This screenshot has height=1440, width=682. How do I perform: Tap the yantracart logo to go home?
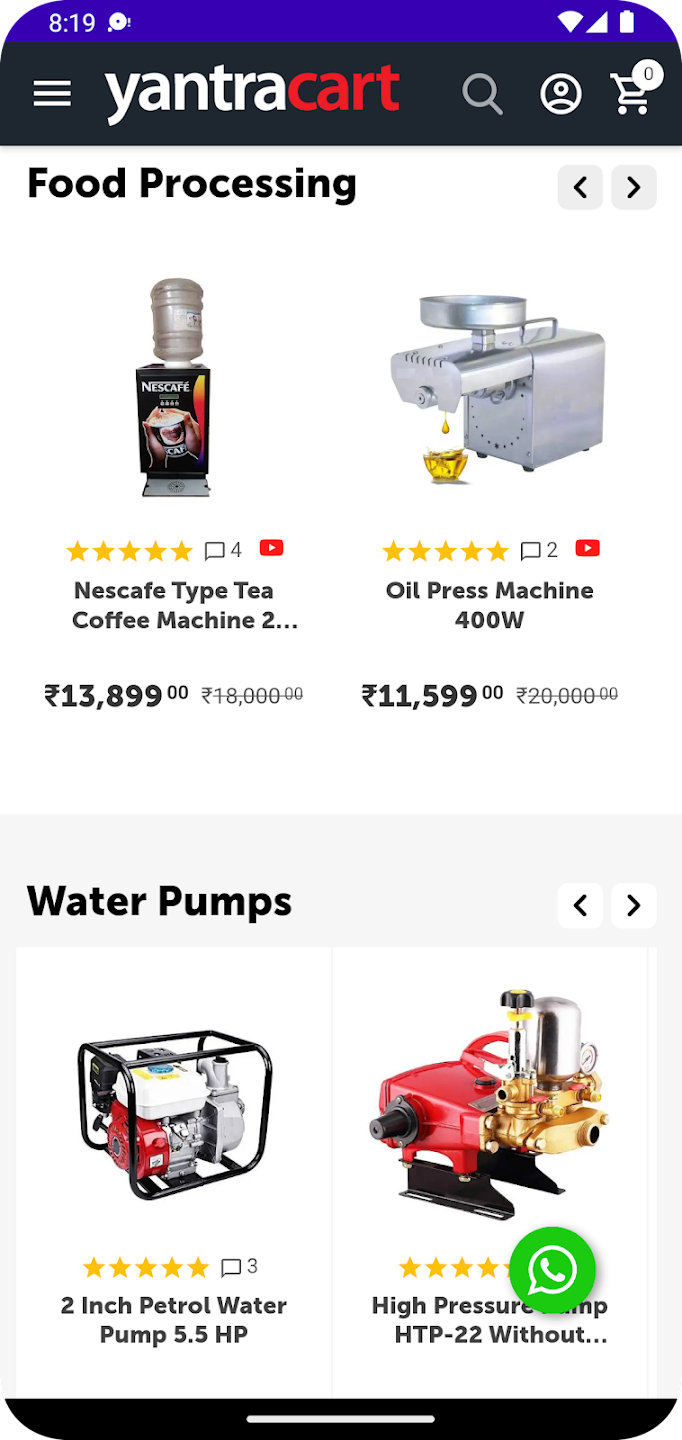[252, 93]
